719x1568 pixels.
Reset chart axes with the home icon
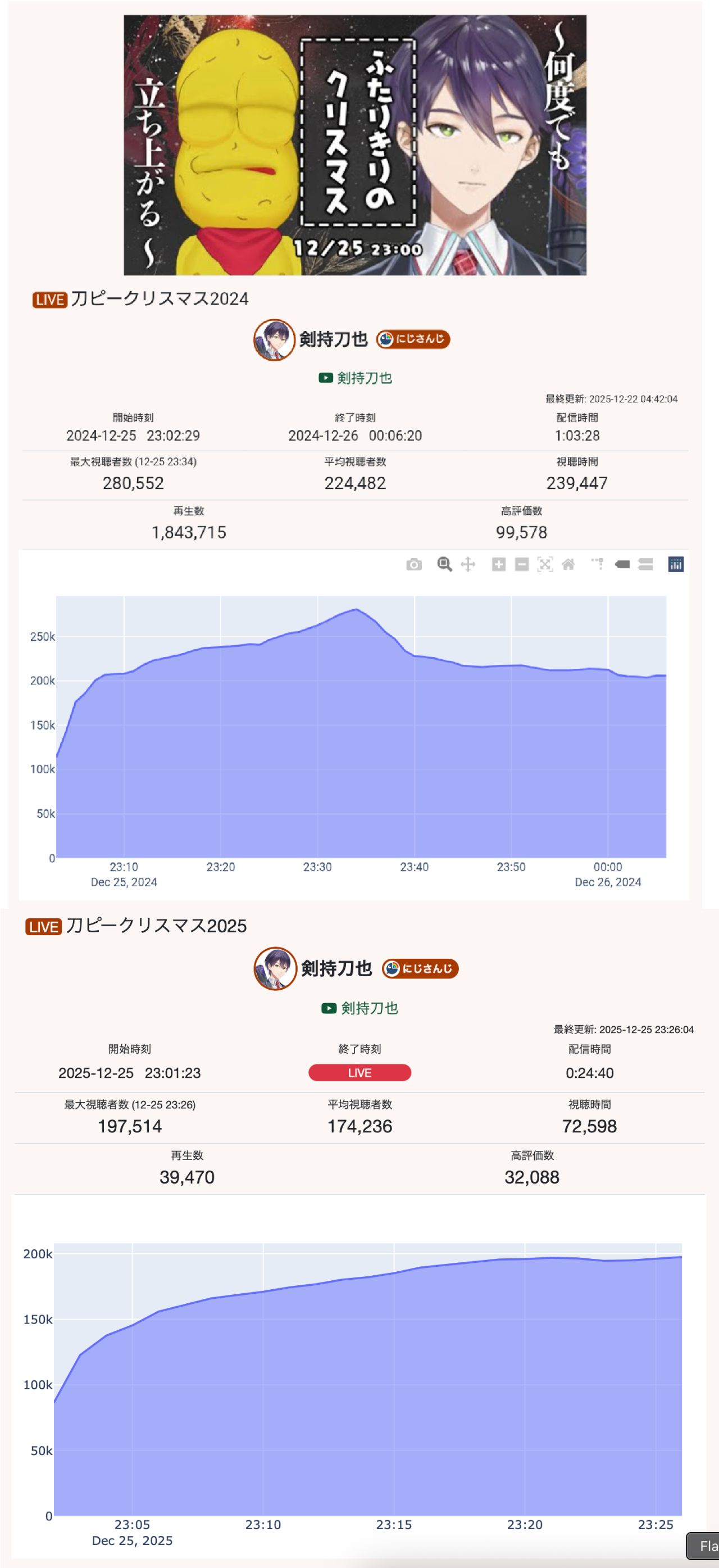point(568,564)
